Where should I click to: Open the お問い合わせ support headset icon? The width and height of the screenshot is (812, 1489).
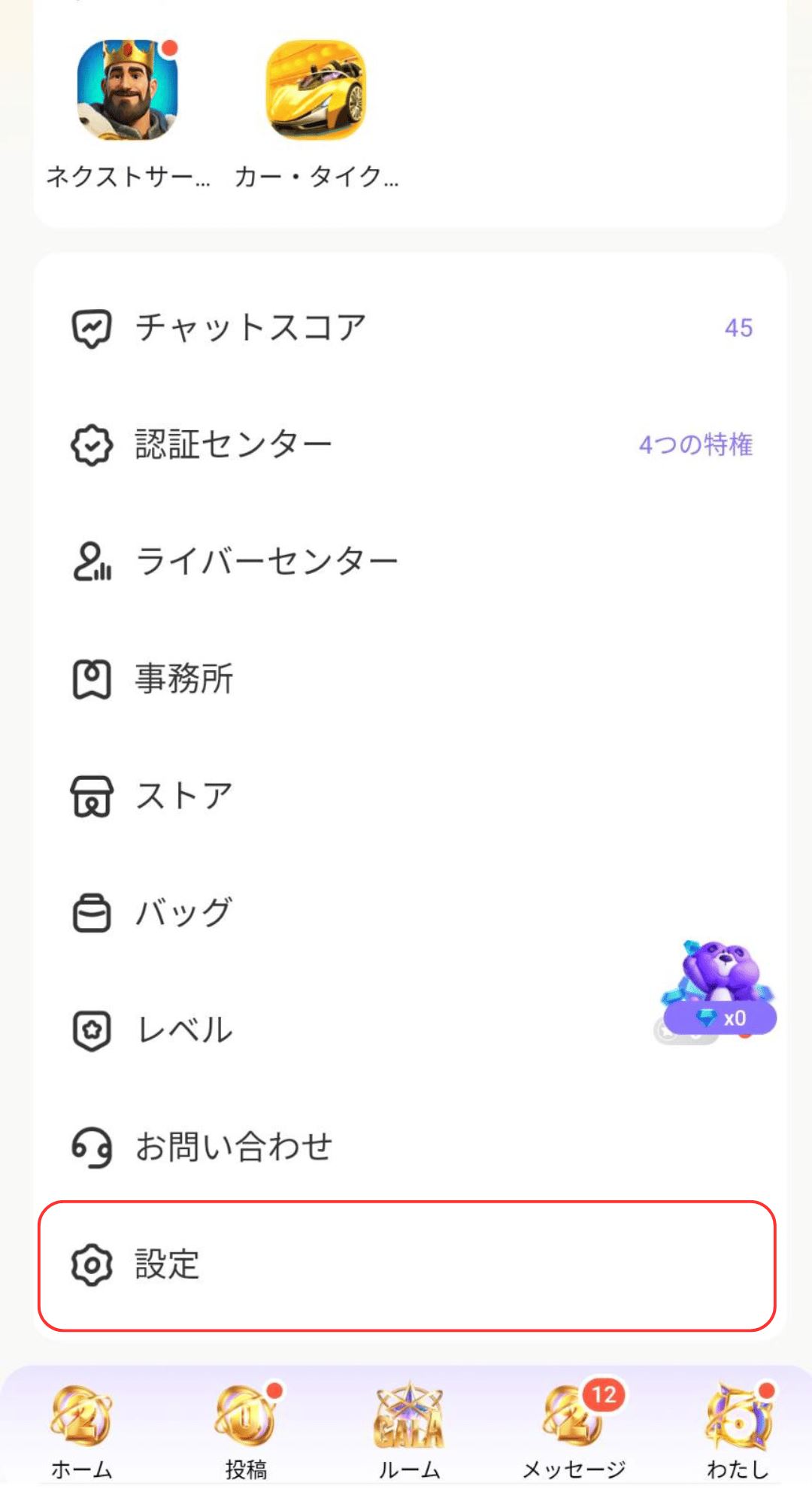click(90, 1146)
